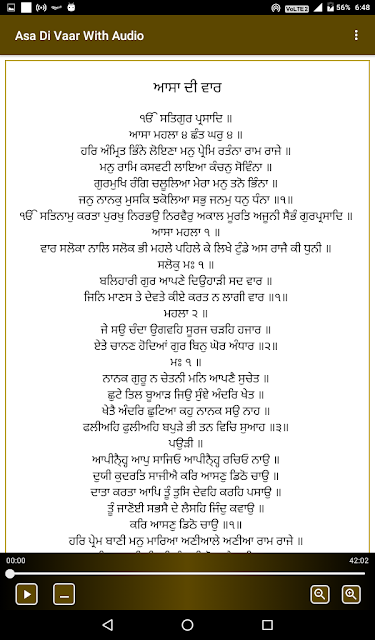Image resolution: width=375 pixels, height=640 pixels.
Task: Play the Asa Di Vaar audio
Action: 27,594
